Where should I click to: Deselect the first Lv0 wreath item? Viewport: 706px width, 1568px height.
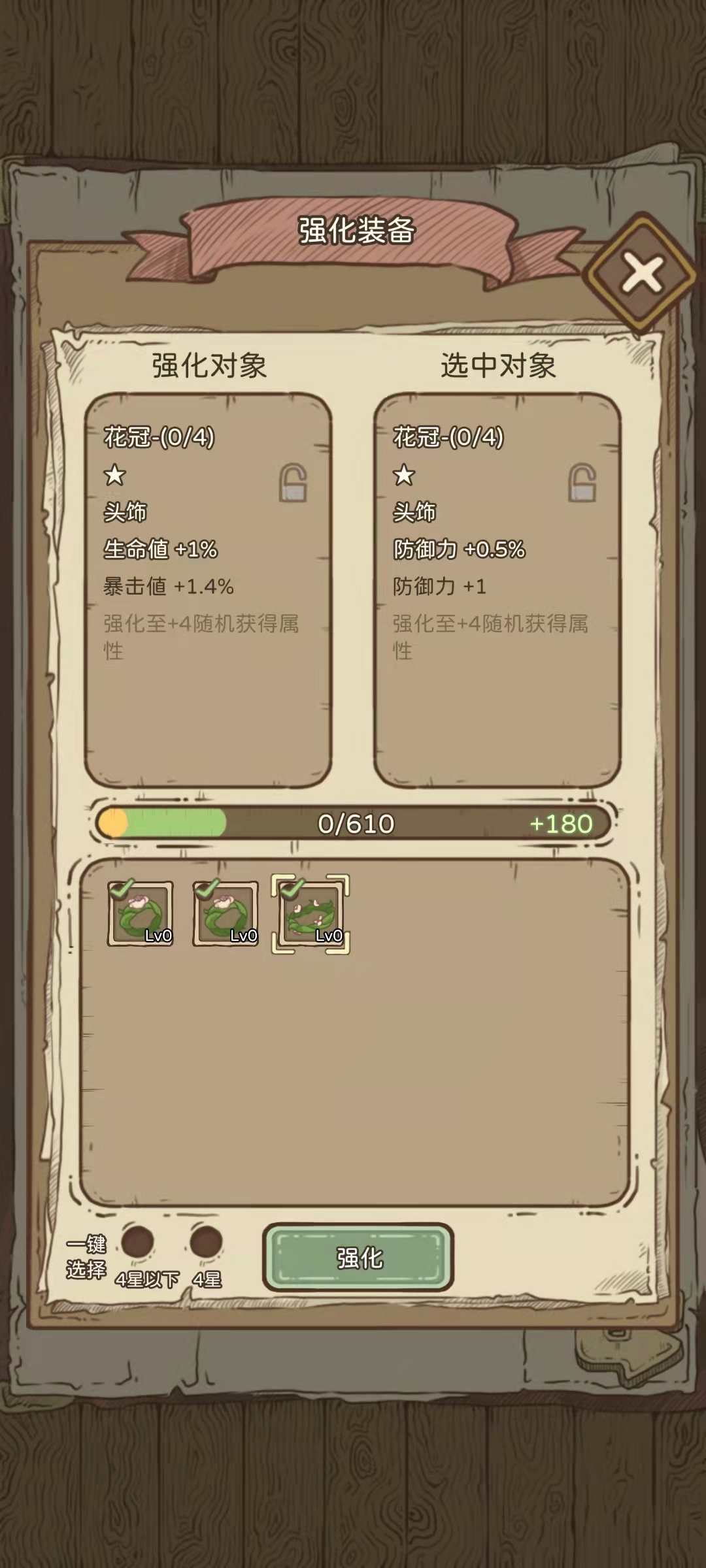click(x=141, y=914)
